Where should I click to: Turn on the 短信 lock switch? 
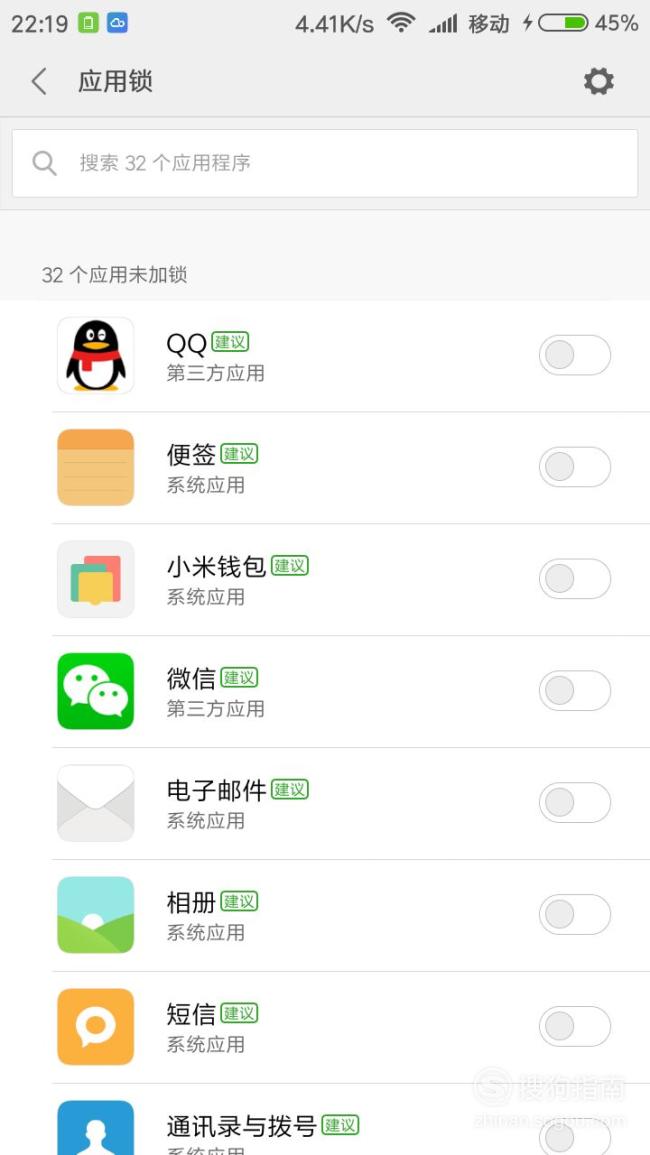pos(575,1027)
